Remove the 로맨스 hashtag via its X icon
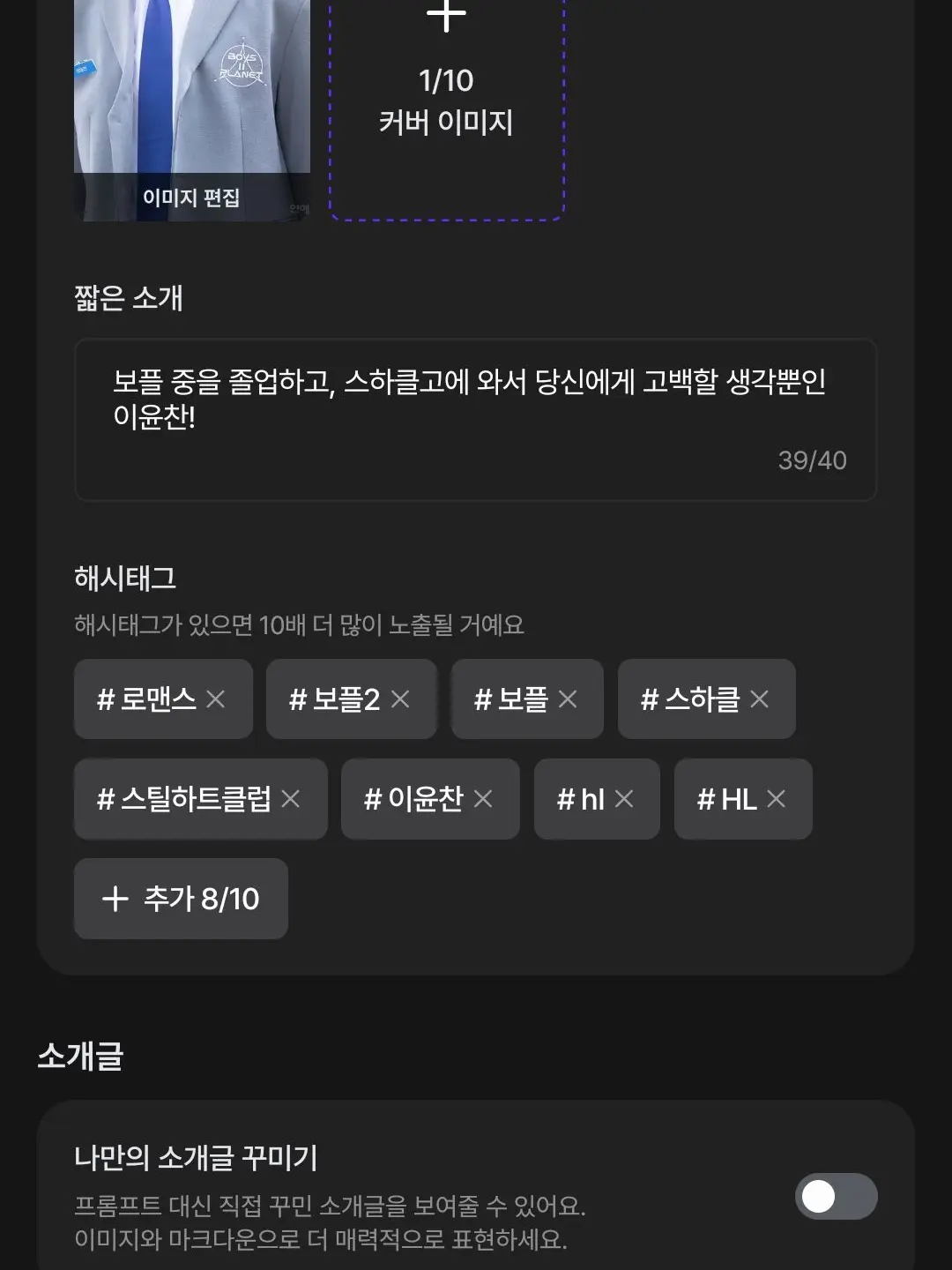This screenshot has height=1270, width=952. click(x=214, y=699)
